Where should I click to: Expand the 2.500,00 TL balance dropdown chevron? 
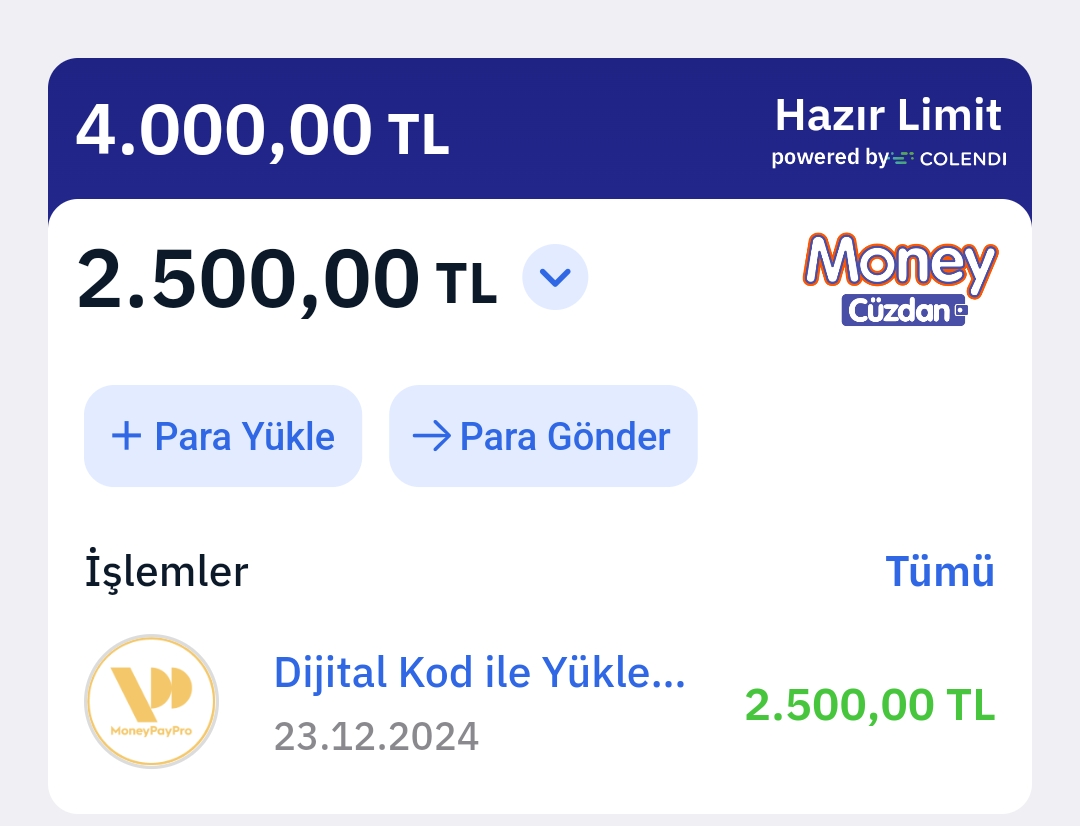pyautogui.click(x=555, y=277)
